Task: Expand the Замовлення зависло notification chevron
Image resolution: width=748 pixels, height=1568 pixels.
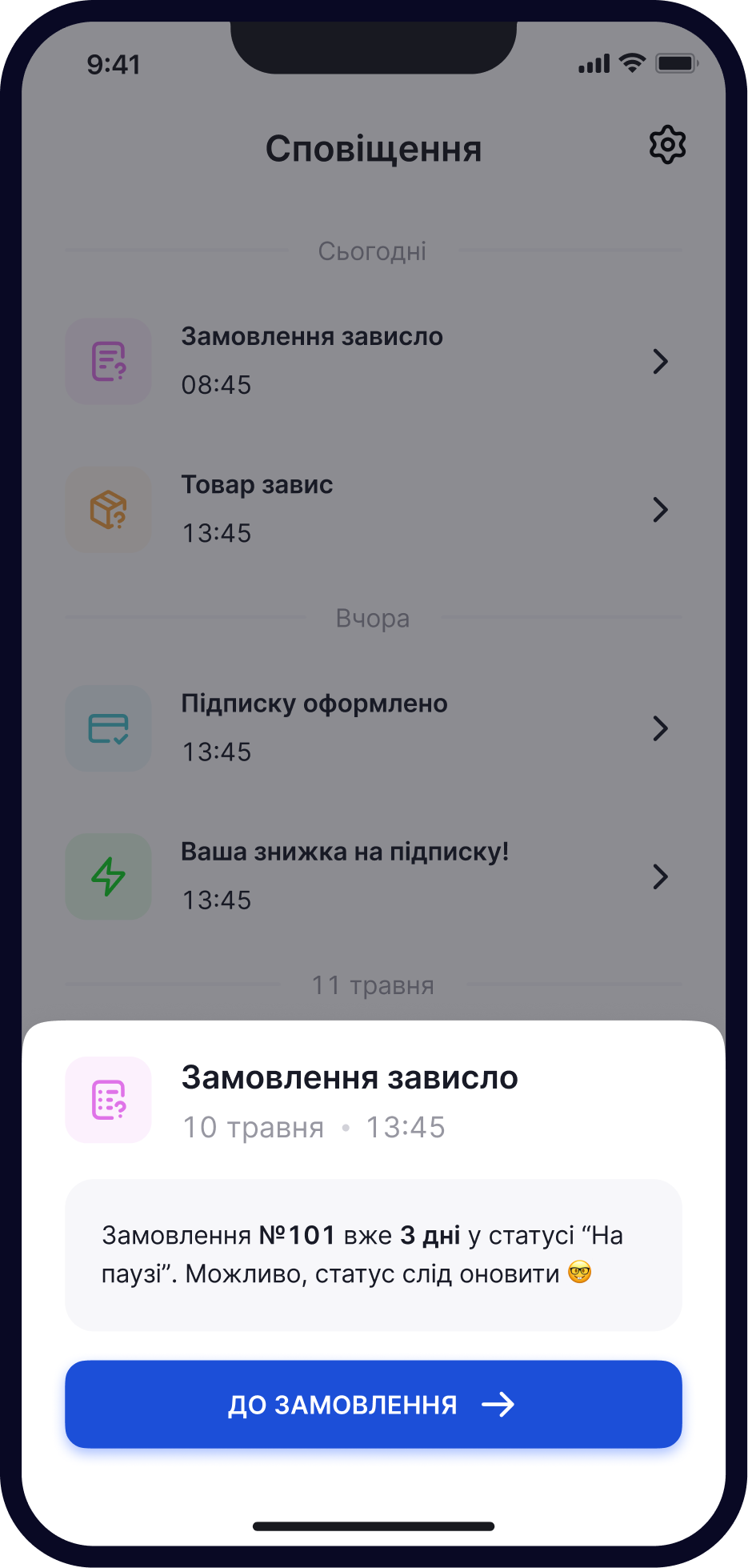Action: pos(660,362)
